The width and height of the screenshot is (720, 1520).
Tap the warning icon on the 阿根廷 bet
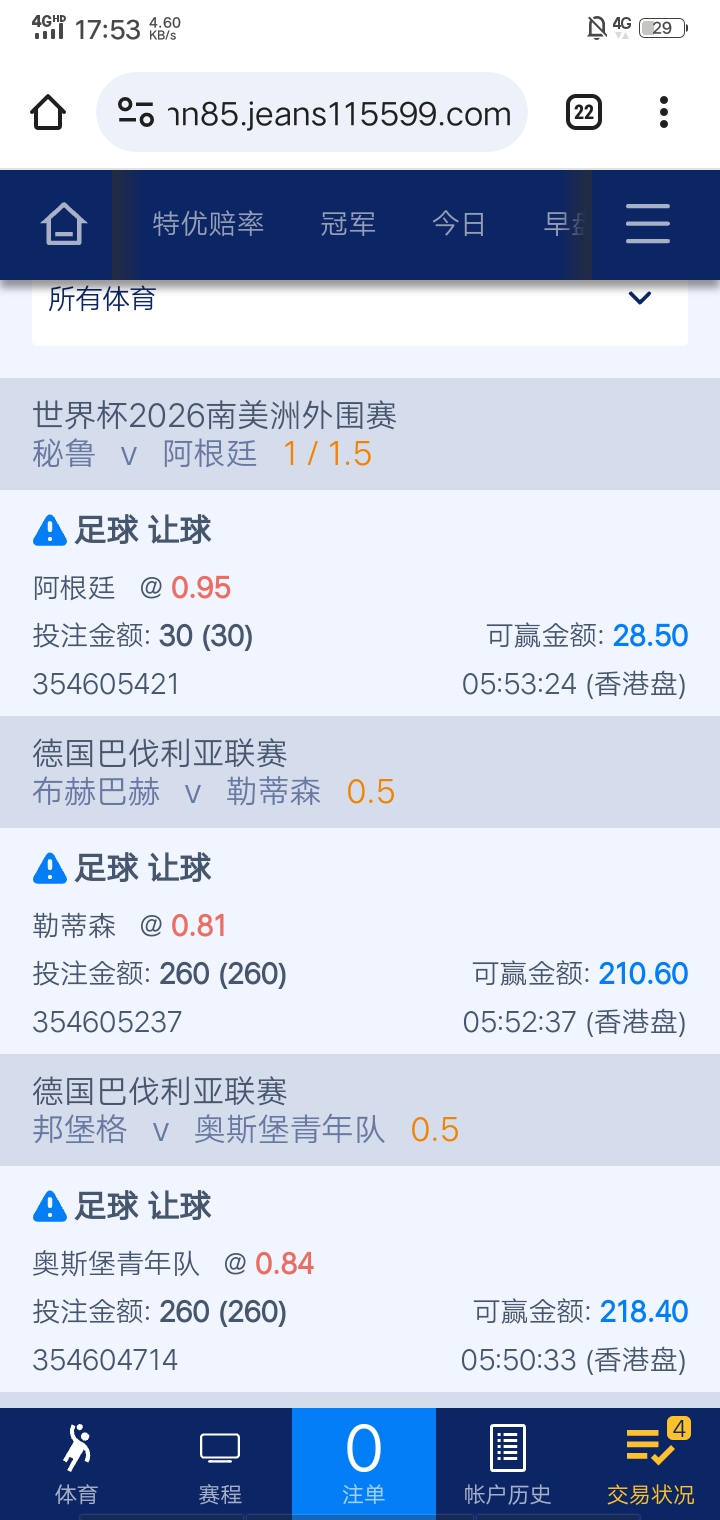coord(50,531)
